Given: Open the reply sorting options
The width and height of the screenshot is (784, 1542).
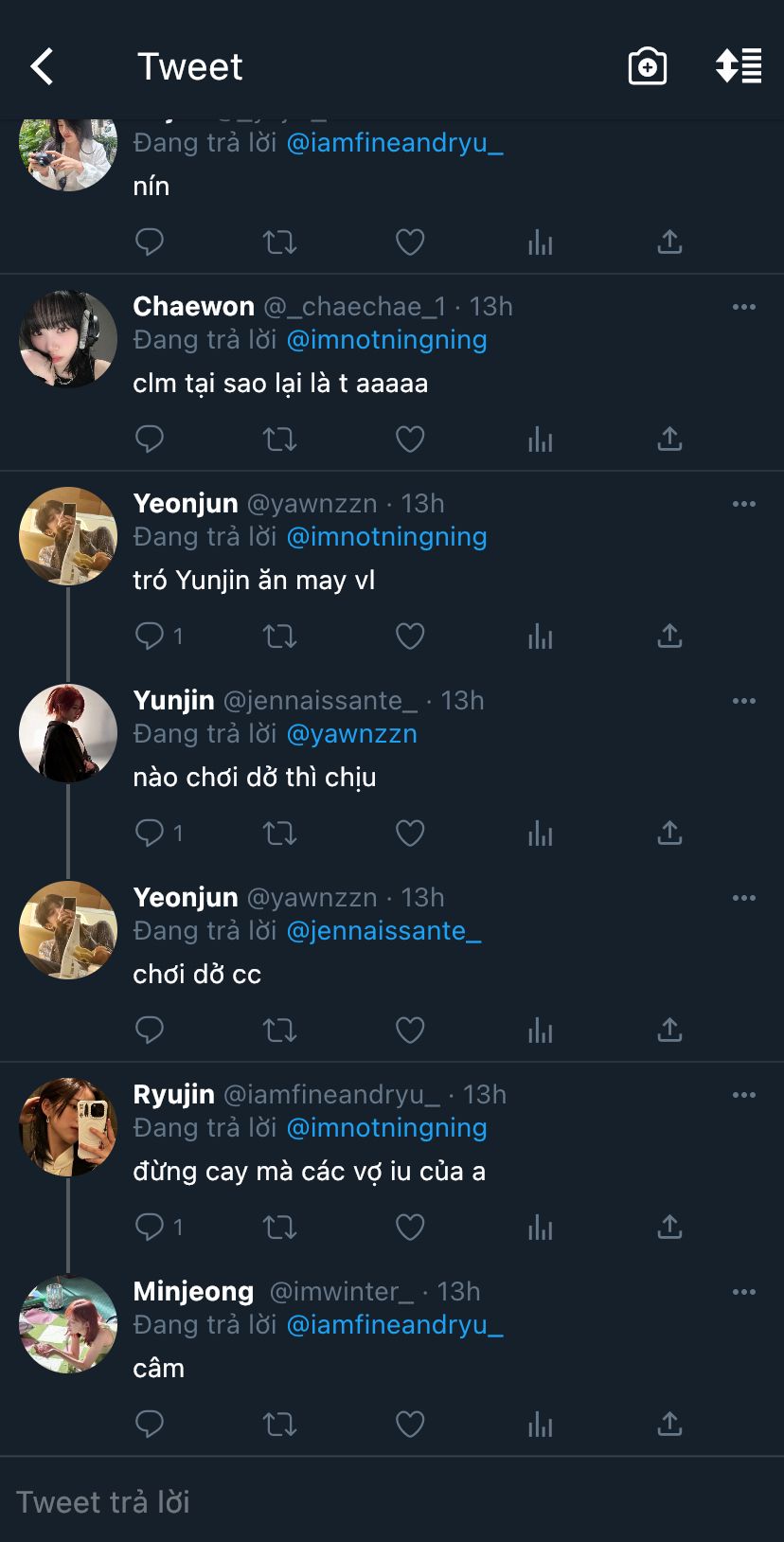Looking at the screenshot, I should point(739,66).
